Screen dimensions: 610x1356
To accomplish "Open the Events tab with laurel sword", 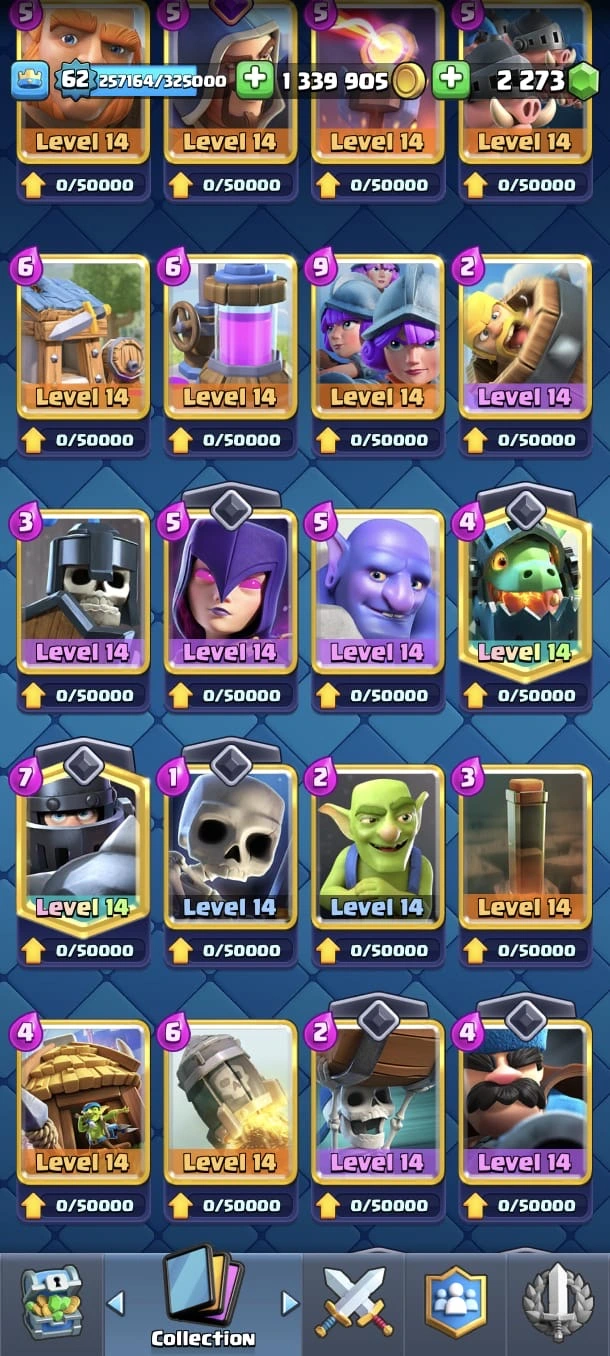I will click(x=558, y=1302).
